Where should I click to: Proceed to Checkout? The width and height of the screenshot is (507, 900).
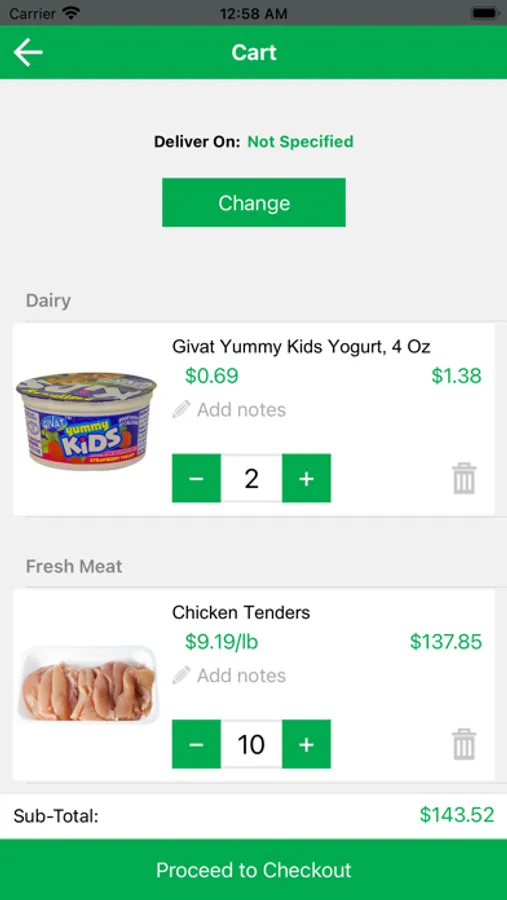coord(253,870)
